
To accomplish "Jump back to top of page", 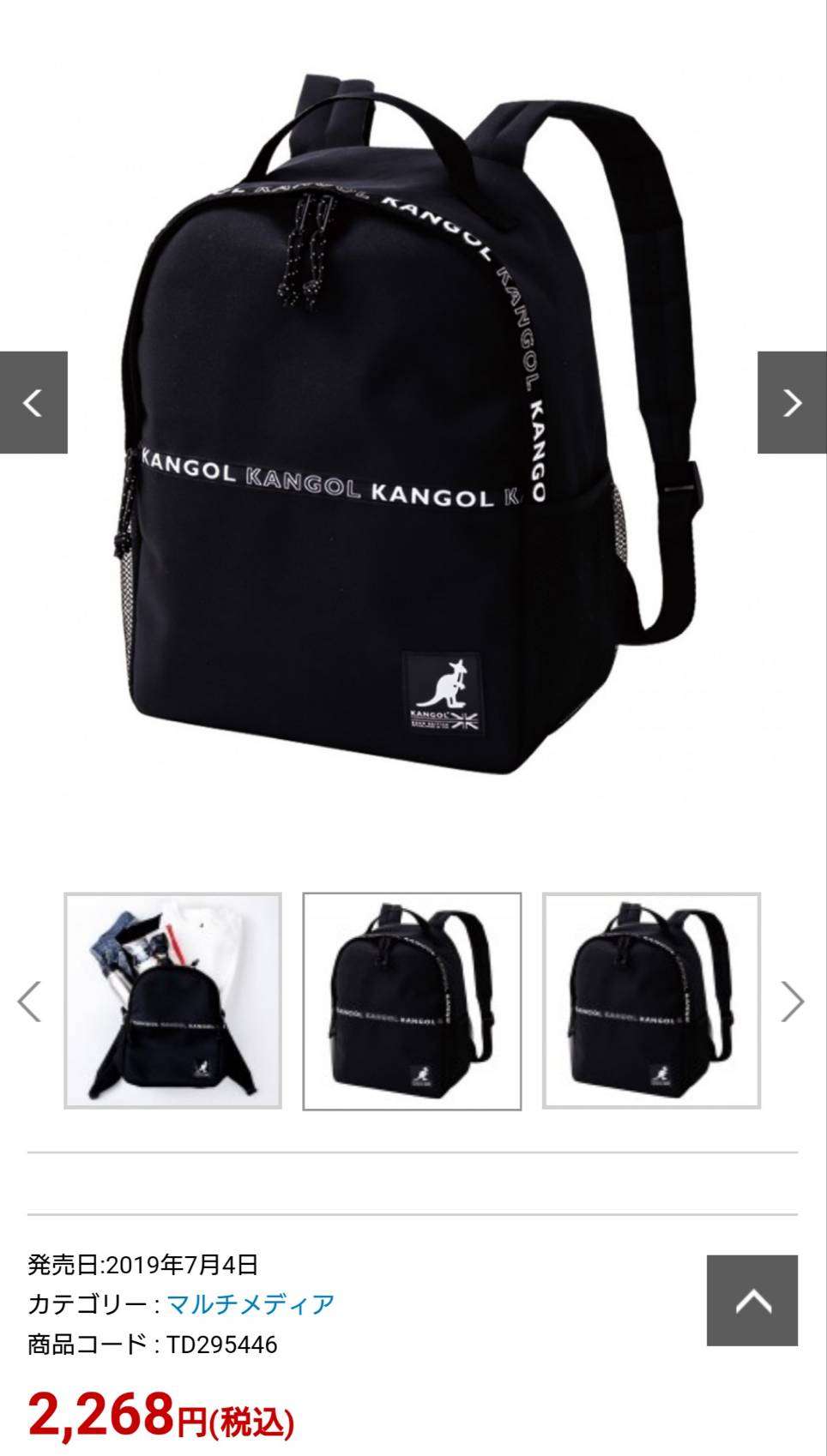I will click(x=752, y=1300).
